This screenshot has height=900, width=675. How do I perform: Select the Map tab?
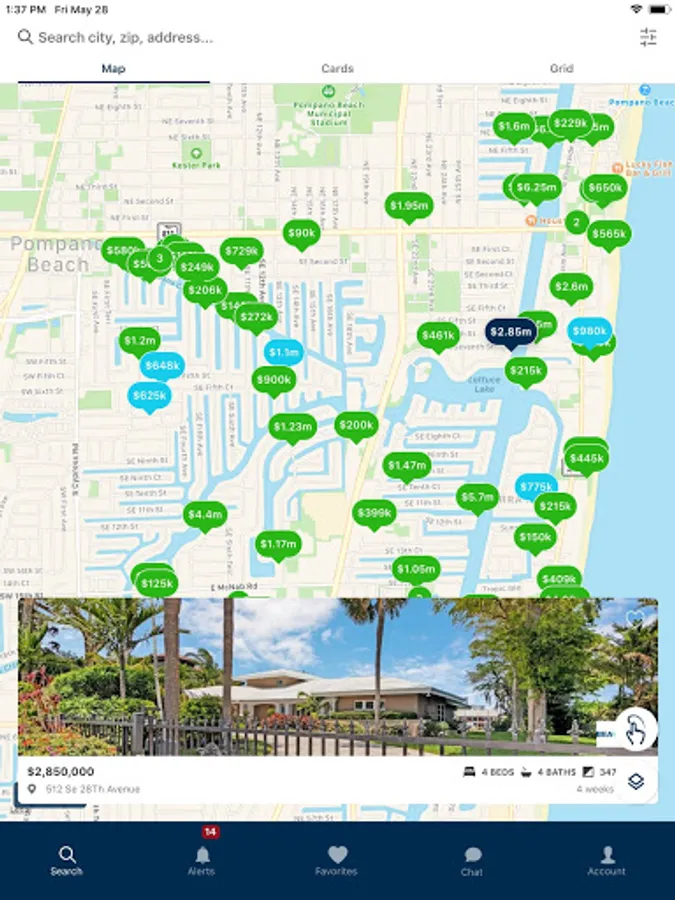click(x=113, y=68)
